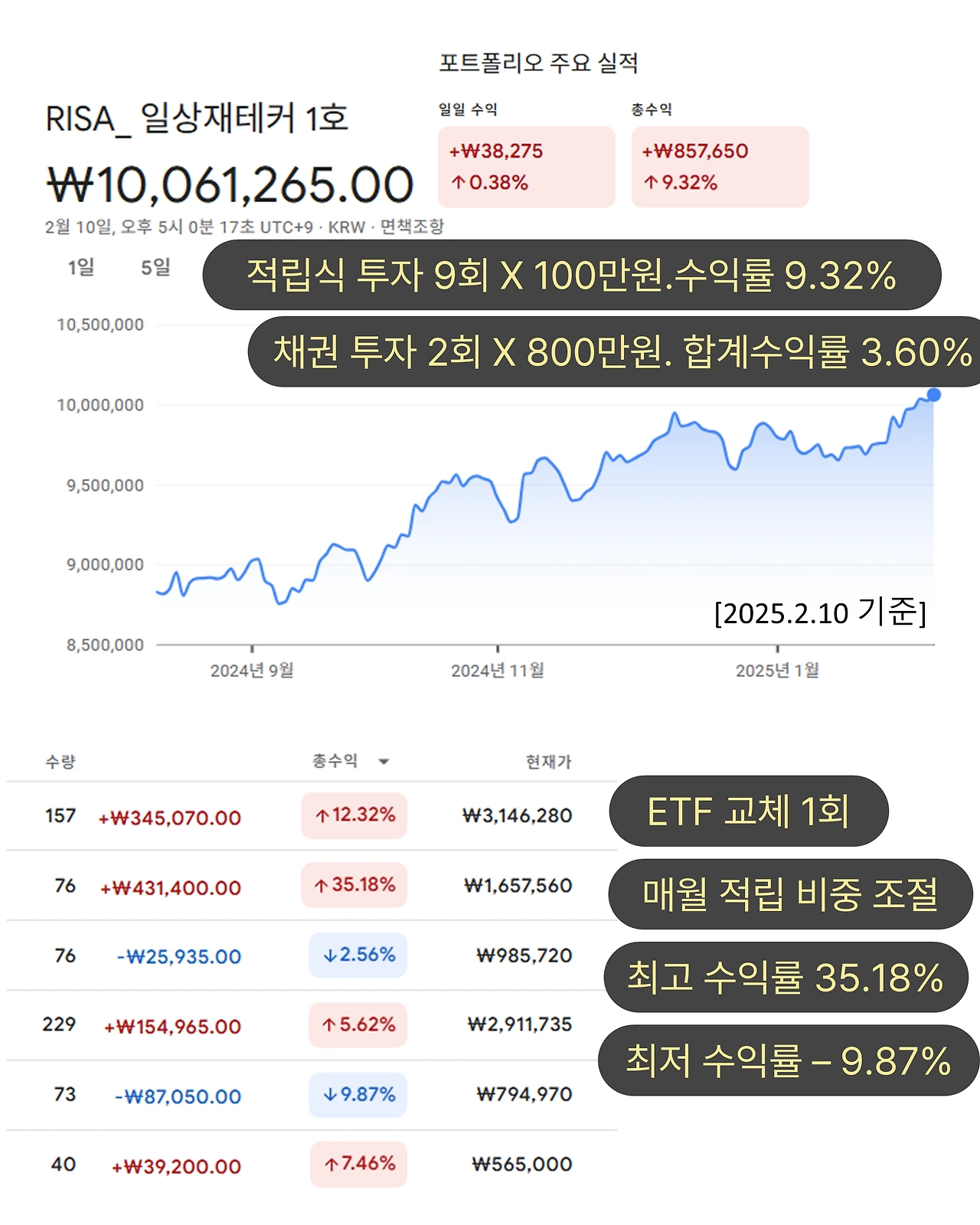Click the 2024년 11월 axis label
Screen dimensions: 980x1225
point(498,670)
